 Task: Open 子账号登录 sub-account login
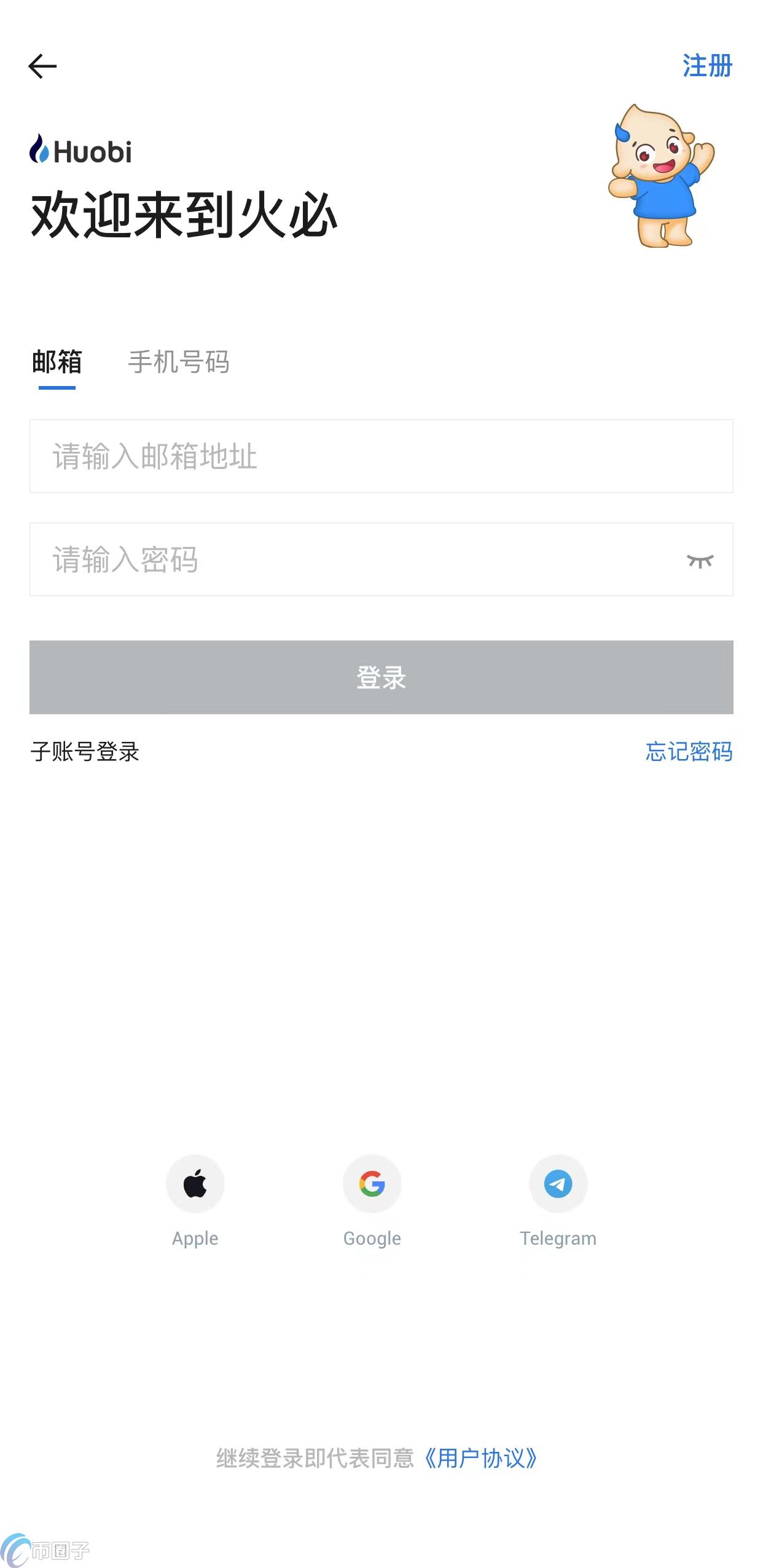(85, 752)
